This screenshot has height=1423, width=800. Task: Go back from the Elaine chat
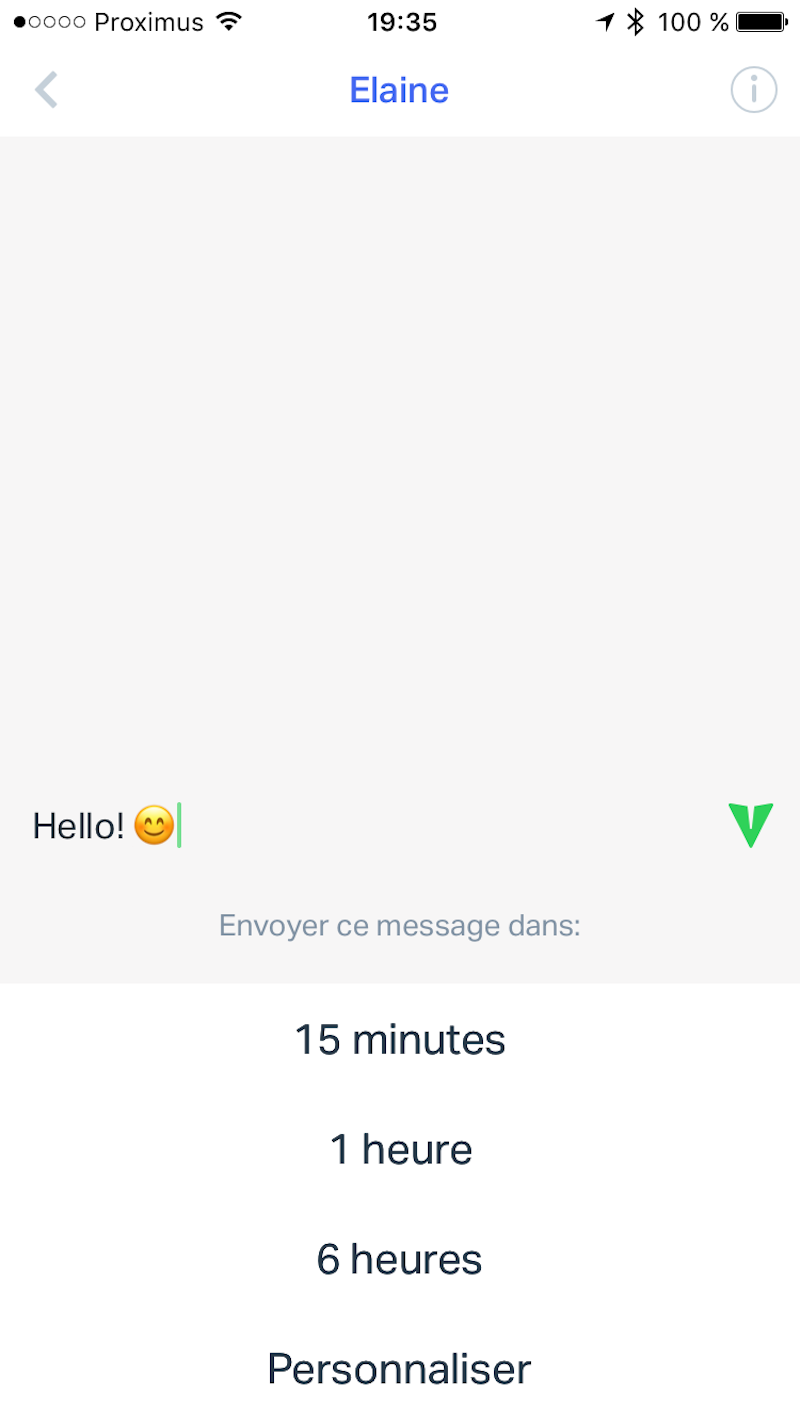pos(46,90)
